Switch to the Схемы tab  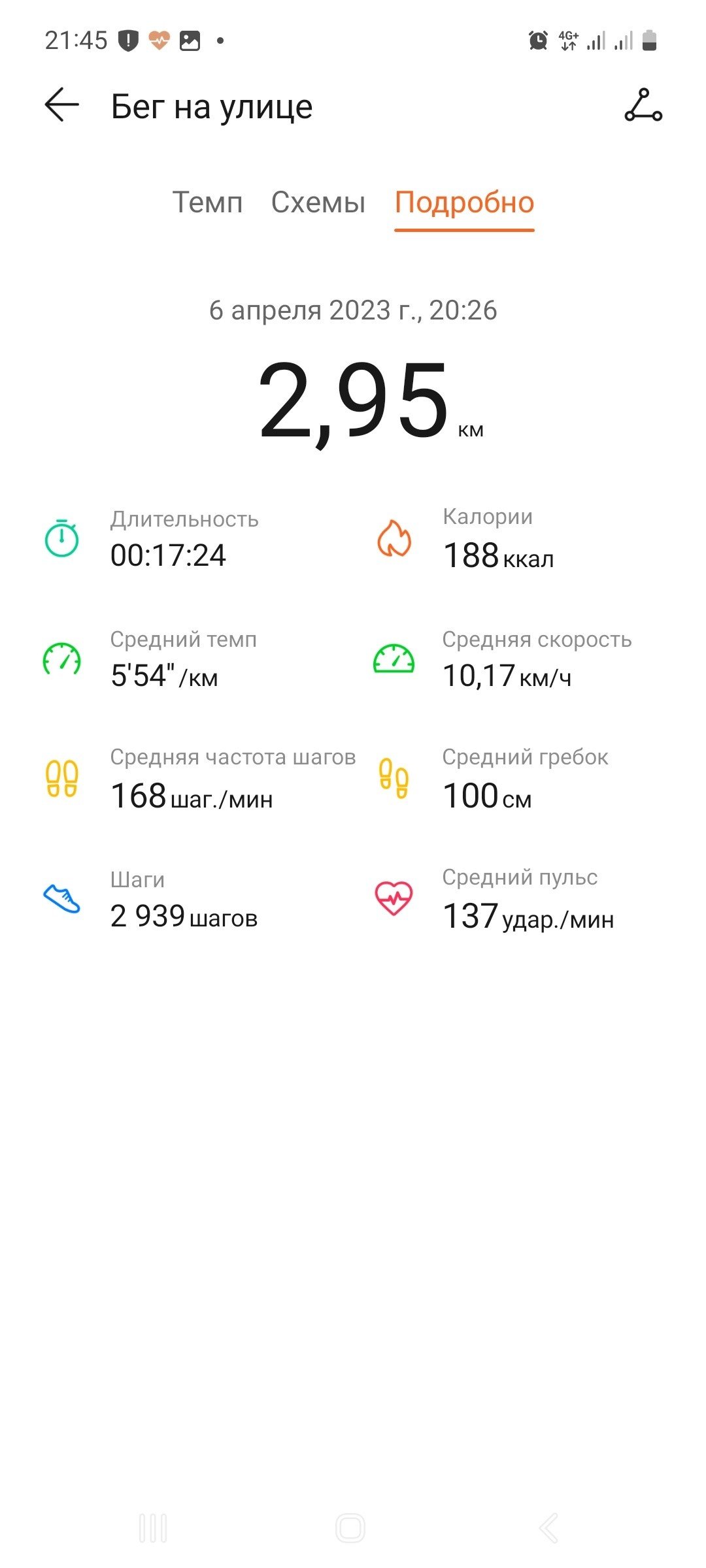click(x=318, y=203)
